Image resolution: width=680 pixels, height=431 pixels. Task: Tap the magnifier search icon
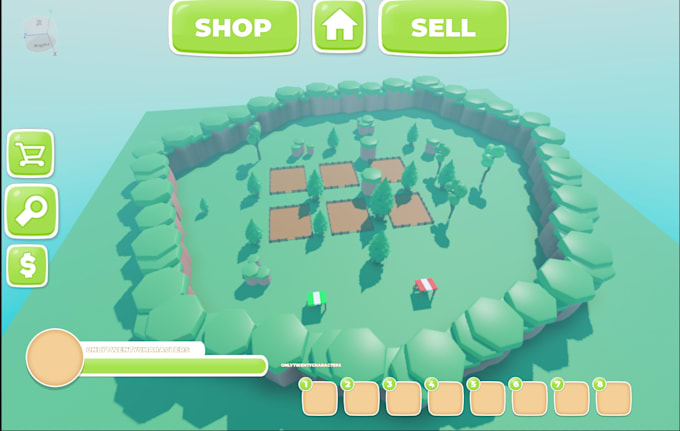31,211
